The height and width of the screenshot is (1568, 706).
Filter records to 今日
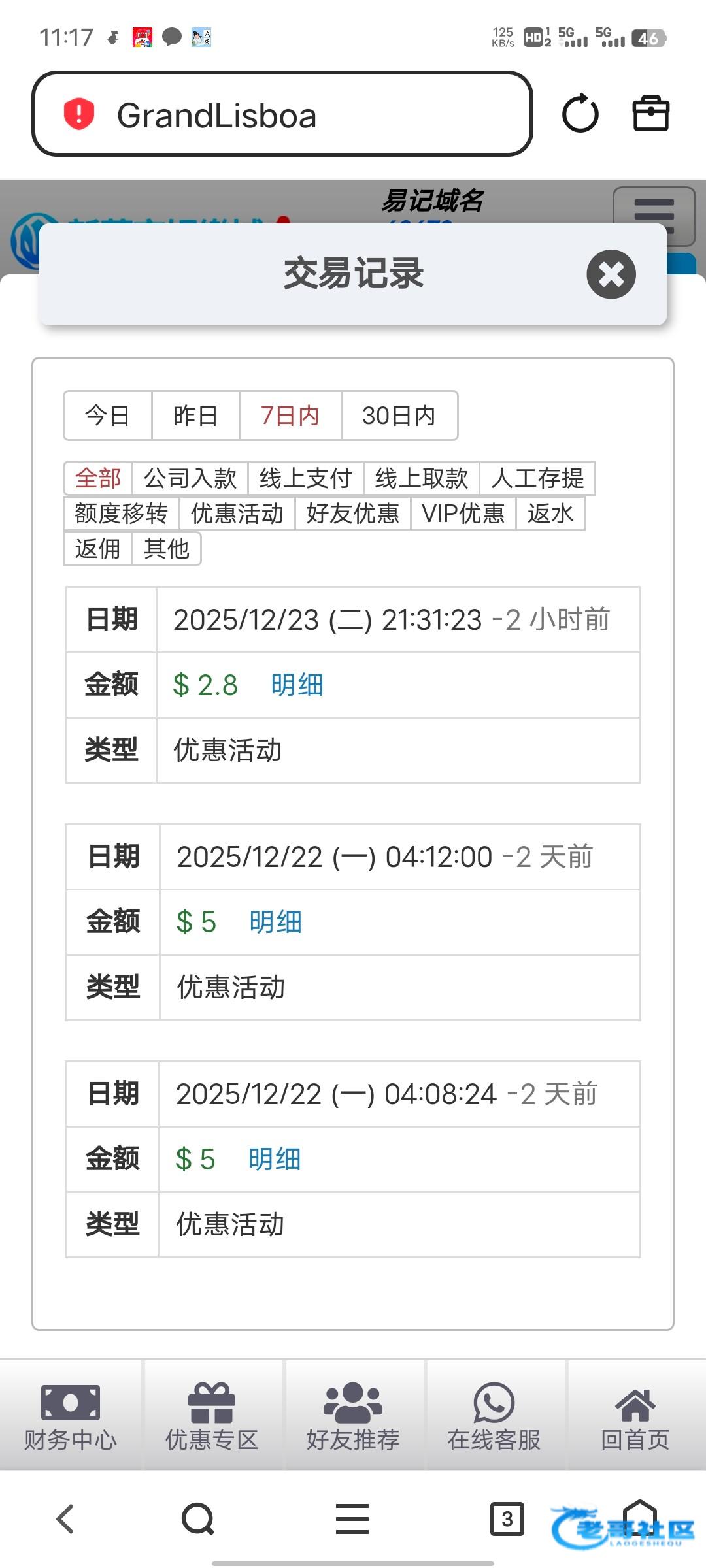click(x=108, y=416)
